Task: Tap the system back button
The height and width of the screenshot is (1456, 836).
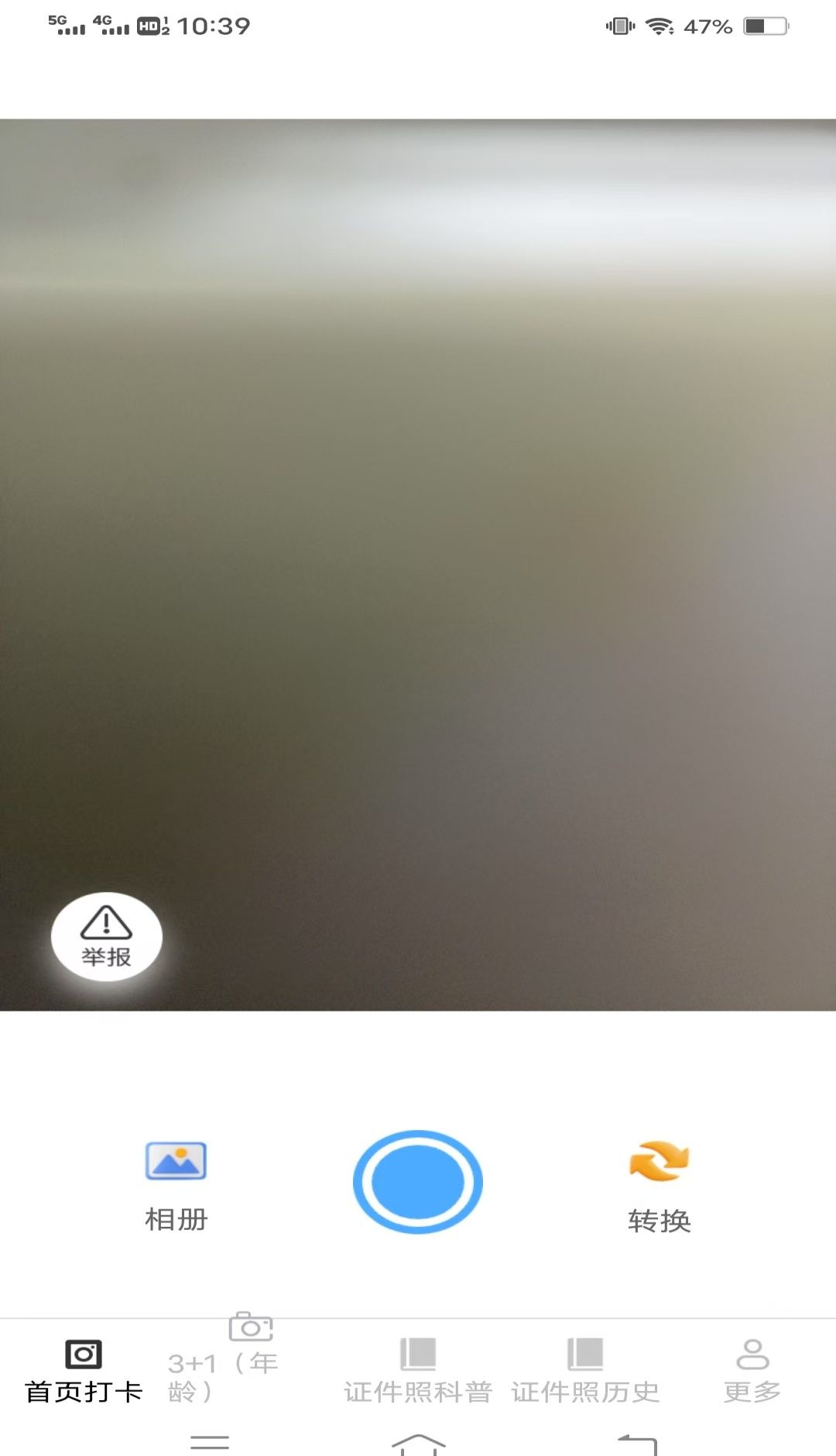Action: coord(637,1443)
